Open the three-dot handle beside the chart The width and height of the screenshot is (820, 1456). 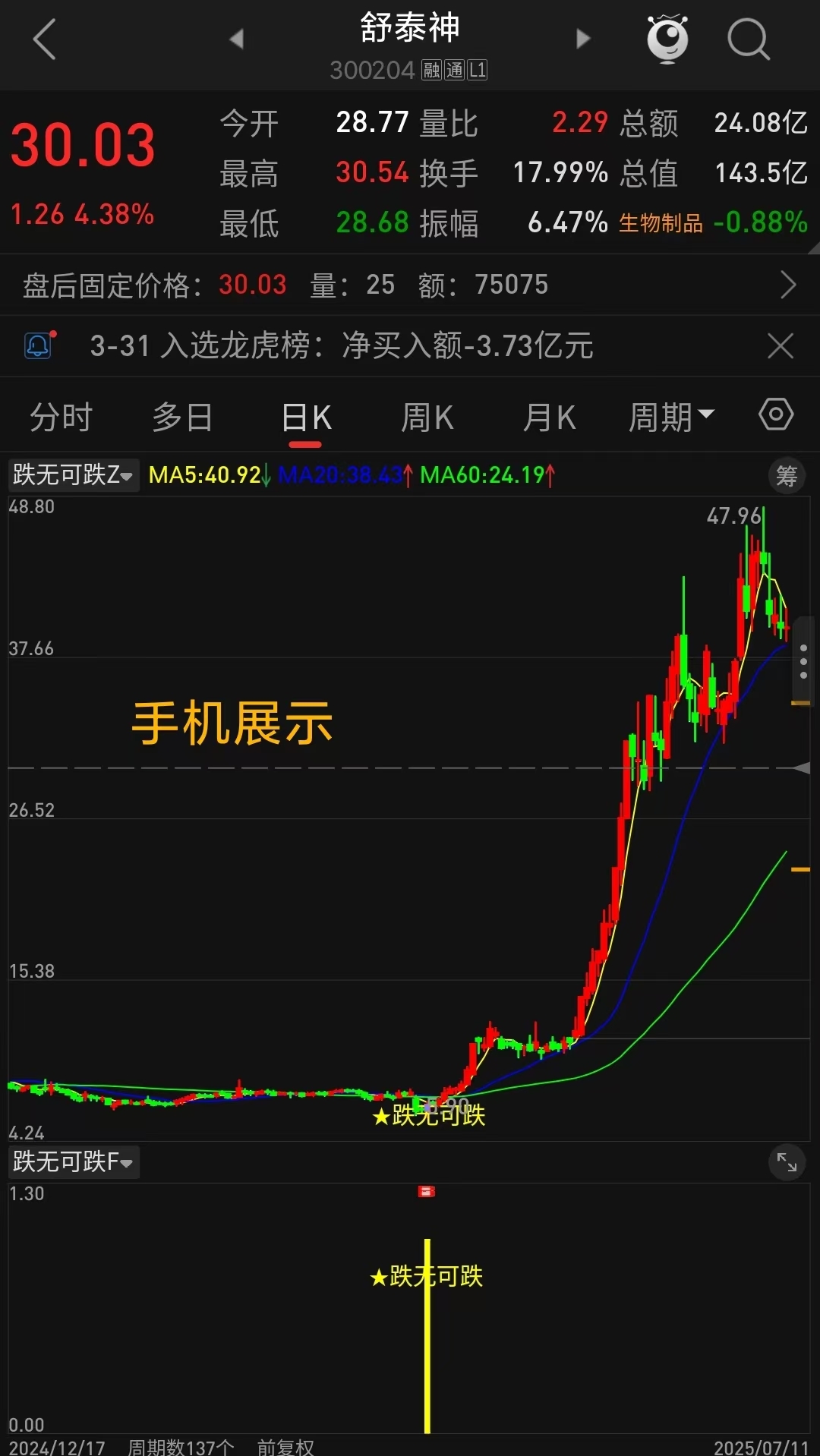pos(803,662)
